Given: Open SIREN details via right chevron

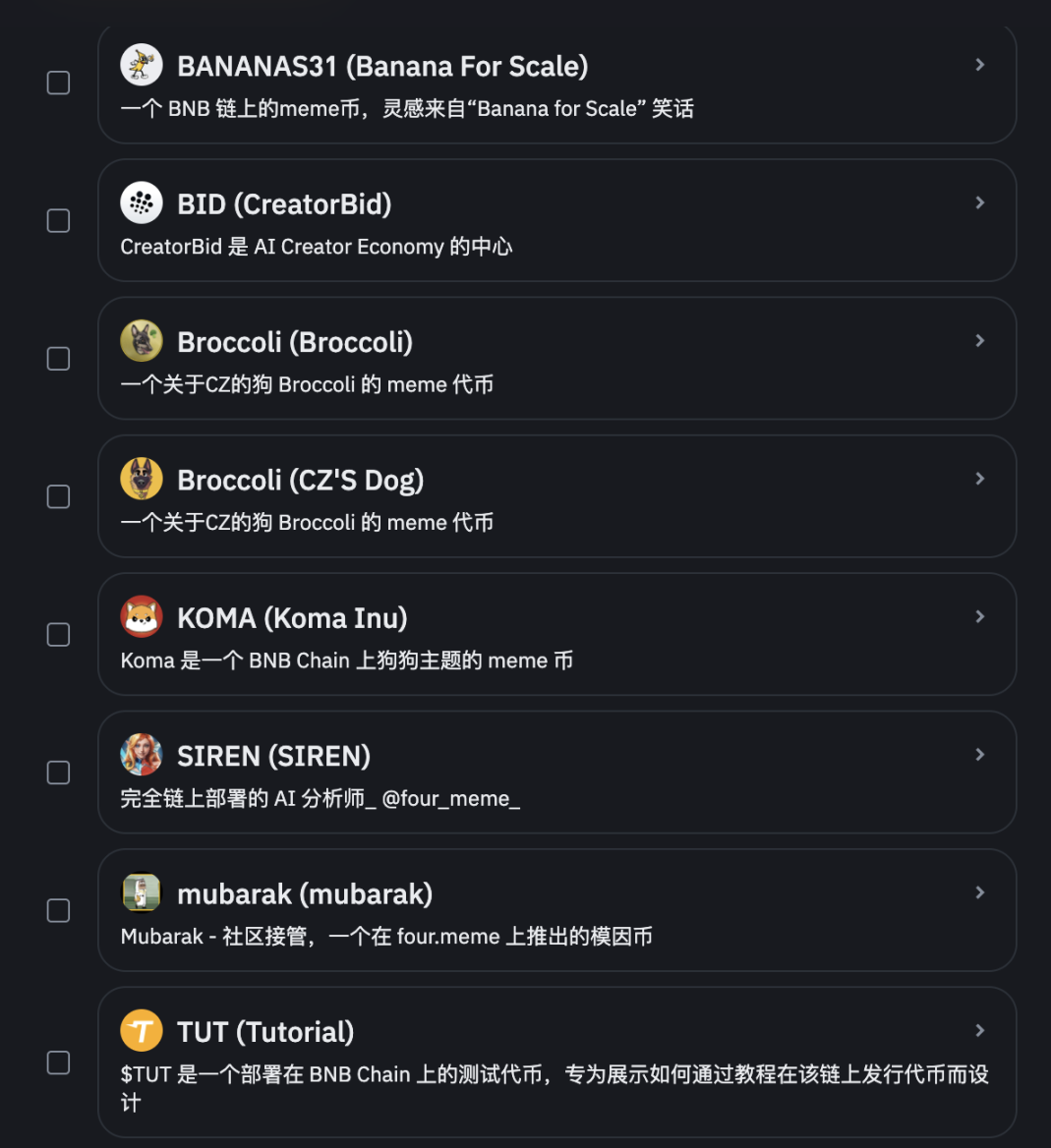Looking at the screenshot, I should click(x=980, y=754).
